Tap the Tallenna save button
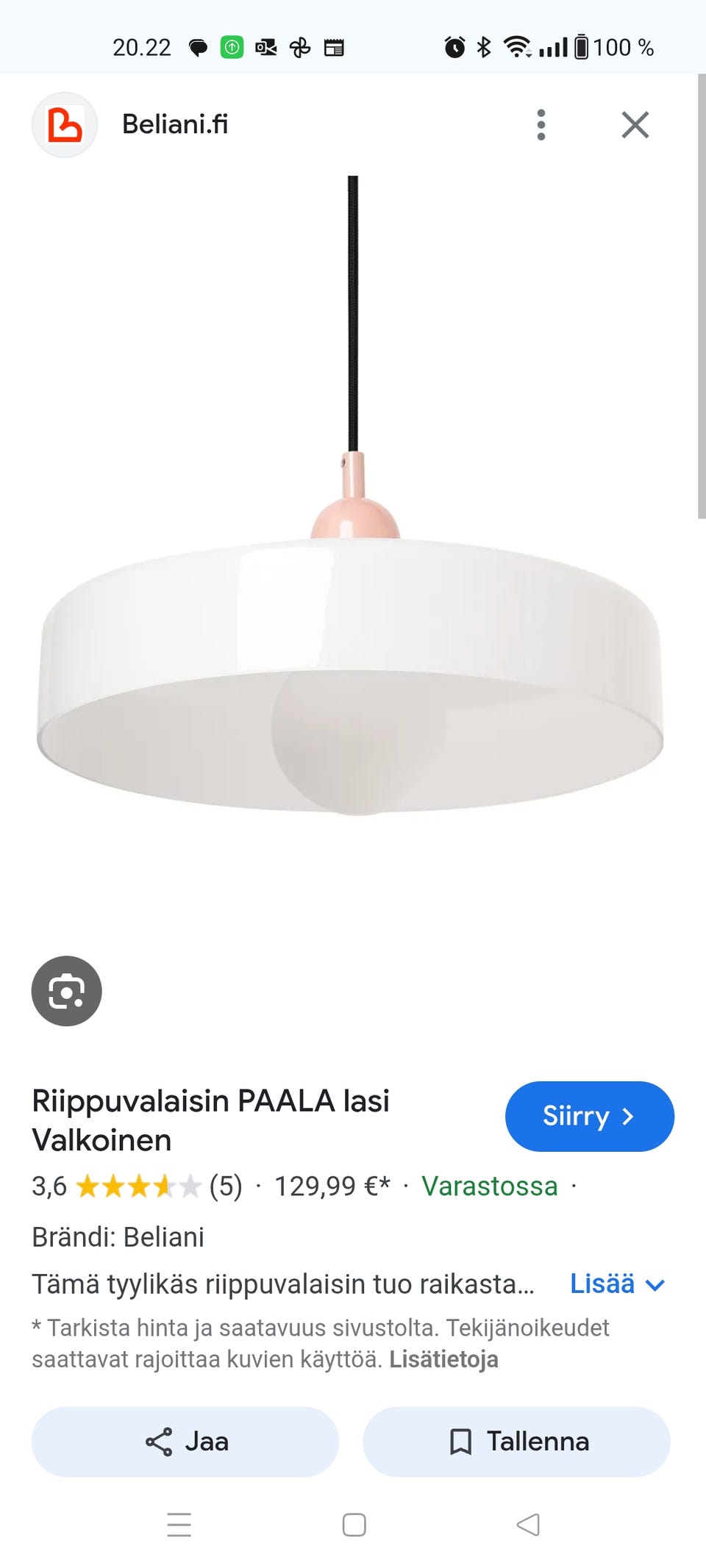 pyautogui.click(x=516, y=1441)
